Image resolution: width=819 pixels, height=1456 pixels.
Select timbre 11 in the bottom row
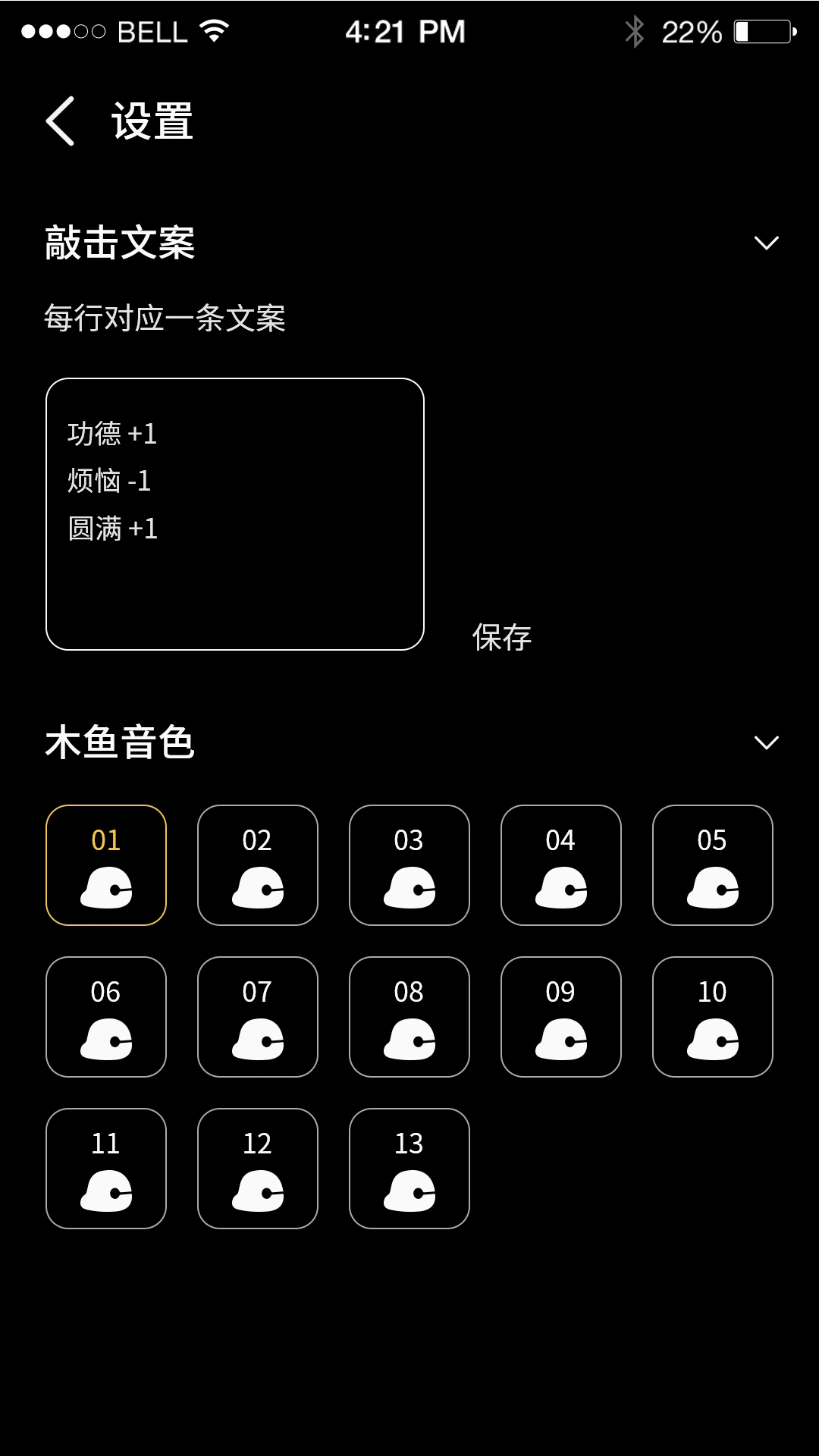coord(105,1169)
